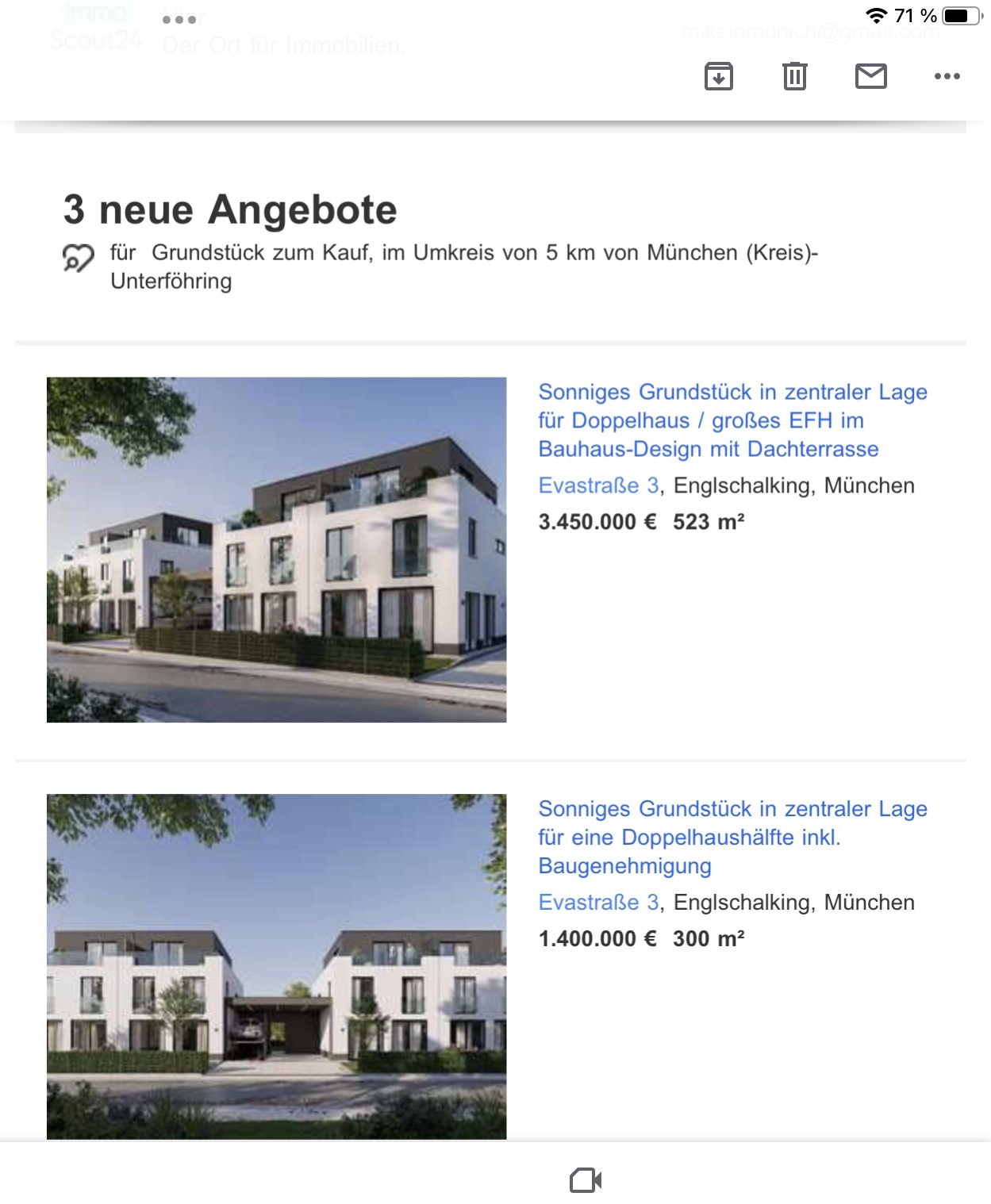Archive this email

click(x=718, y=76)
